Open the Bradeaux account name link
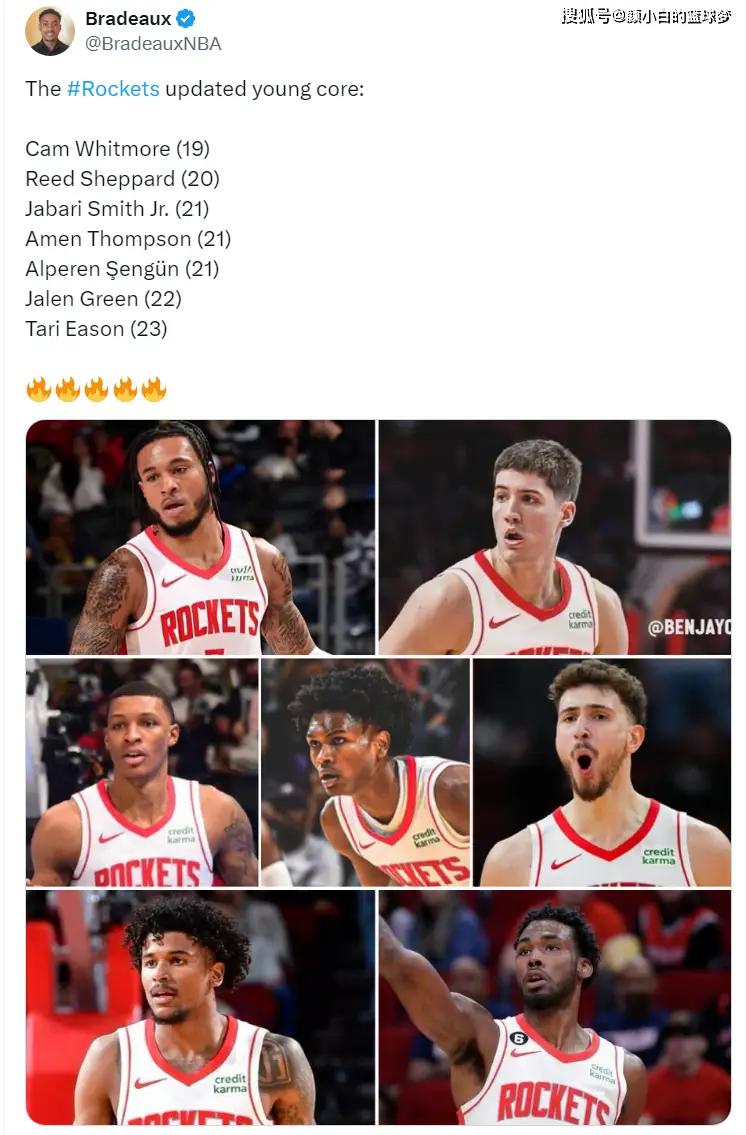Image resolution: width=746 pixels, height=1135 pixels. (128, 19)
